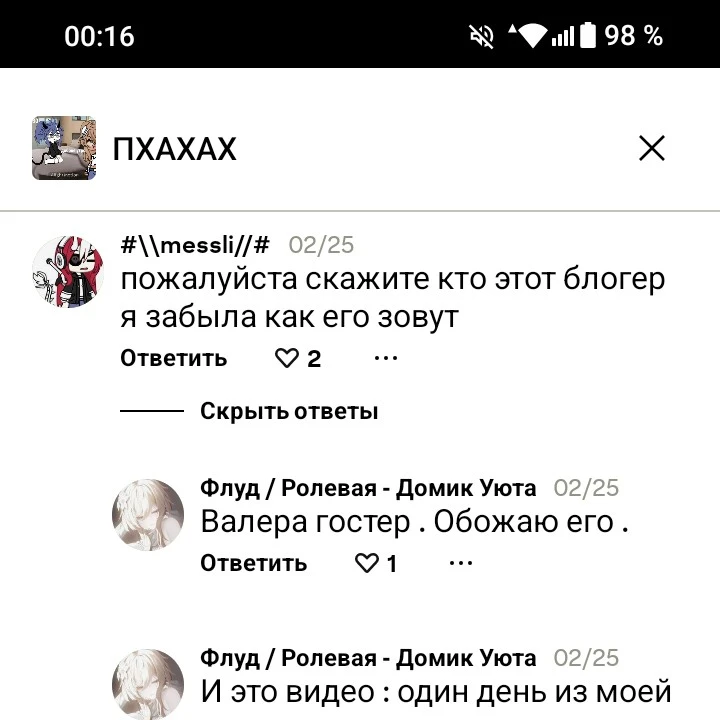
Task: Open #\\messli//# profile avatar
Action: (x=68, y=272)
